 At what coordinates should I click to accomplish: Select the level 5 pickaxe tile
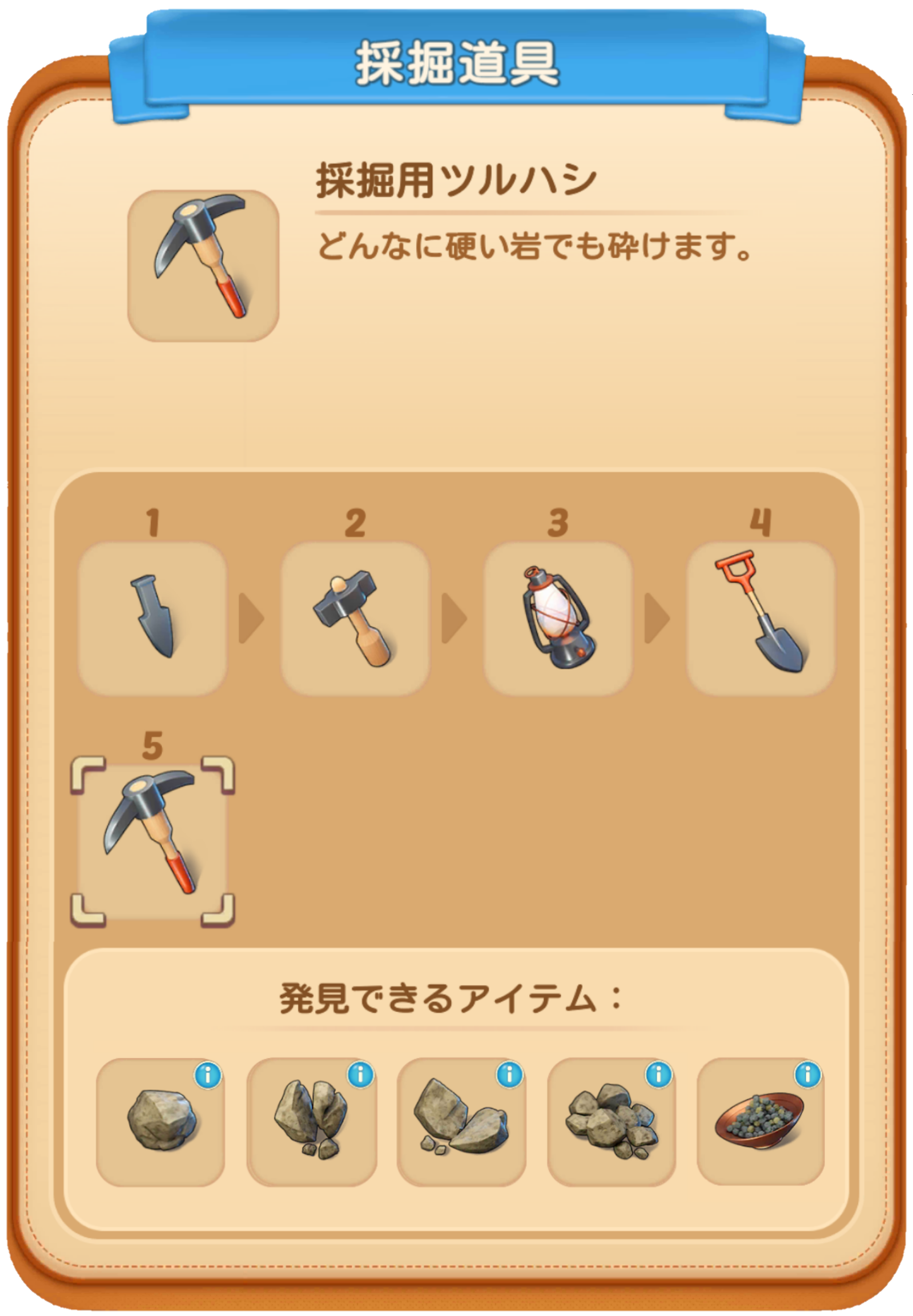point(152,842)
